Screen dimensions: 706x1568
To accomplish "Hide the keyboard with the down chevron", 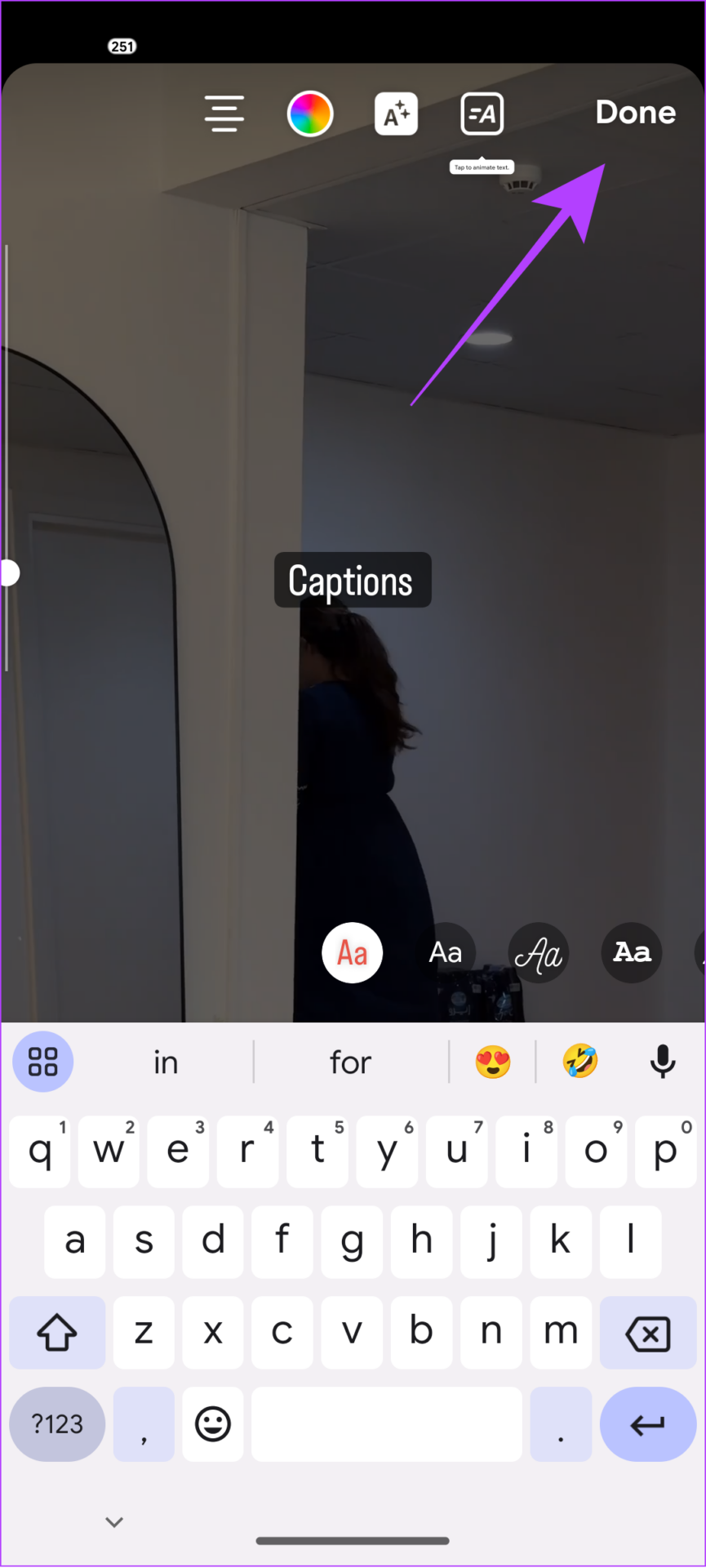I will tap(114, 1521).
